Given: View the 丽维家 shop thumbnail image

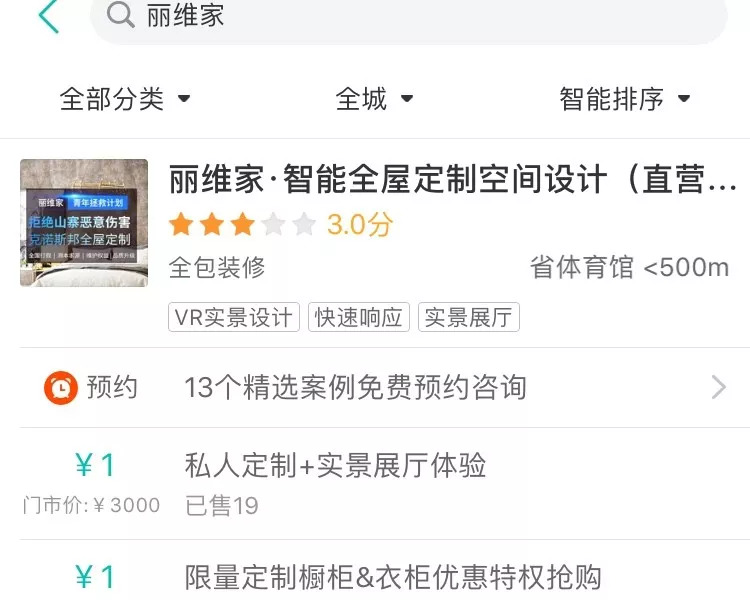Looking at the screenshot, I should (84, 223).
